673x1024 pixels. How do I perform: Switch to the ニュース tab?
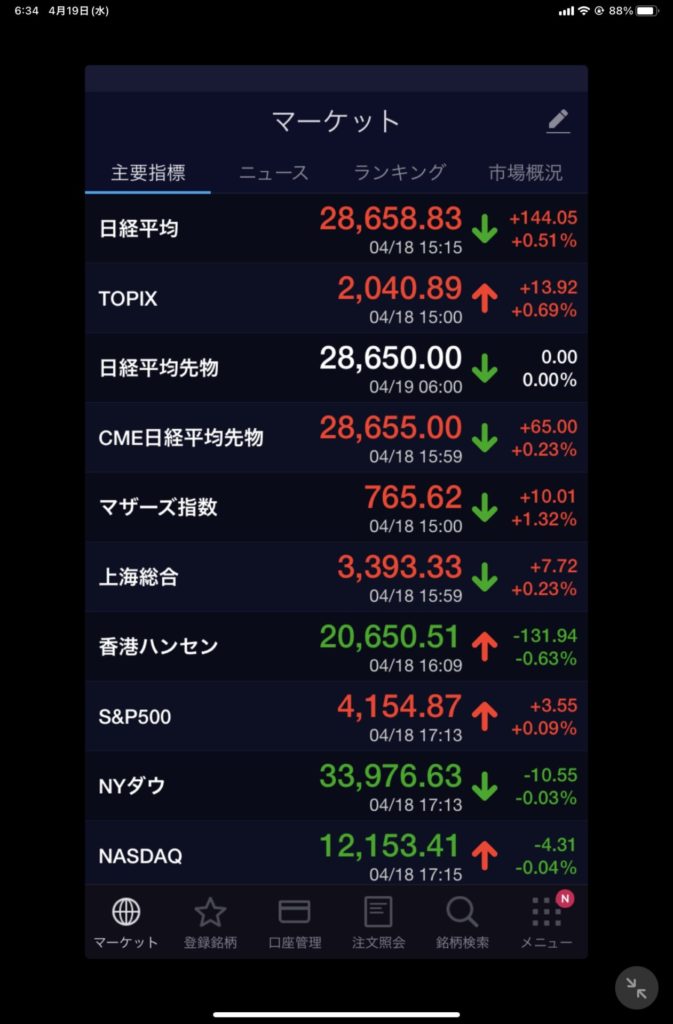[x=274, y=172]
